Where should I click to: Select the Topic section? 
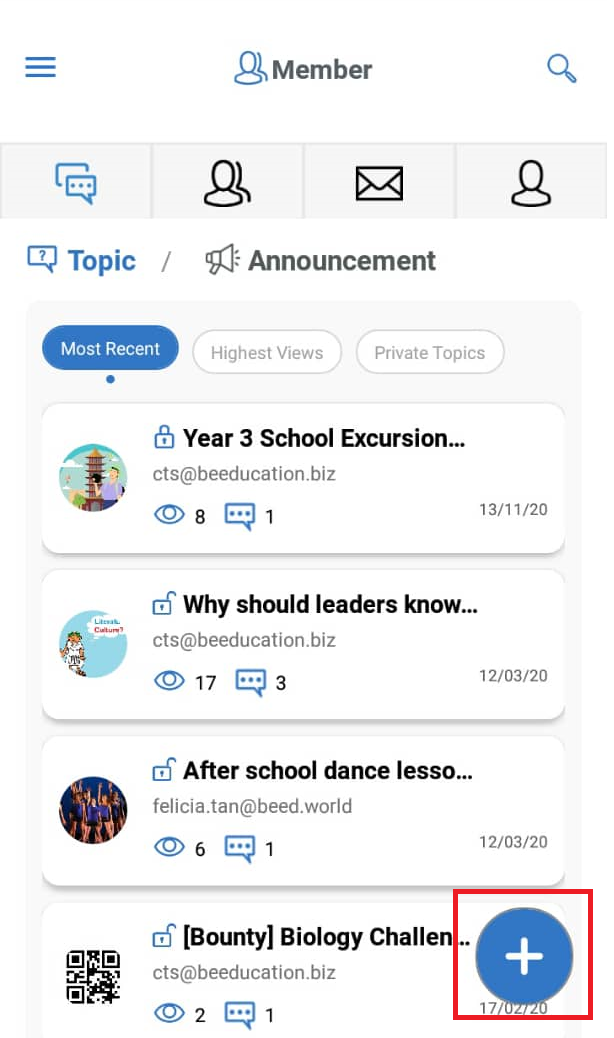pyautogui.click(x=82, y=261)
